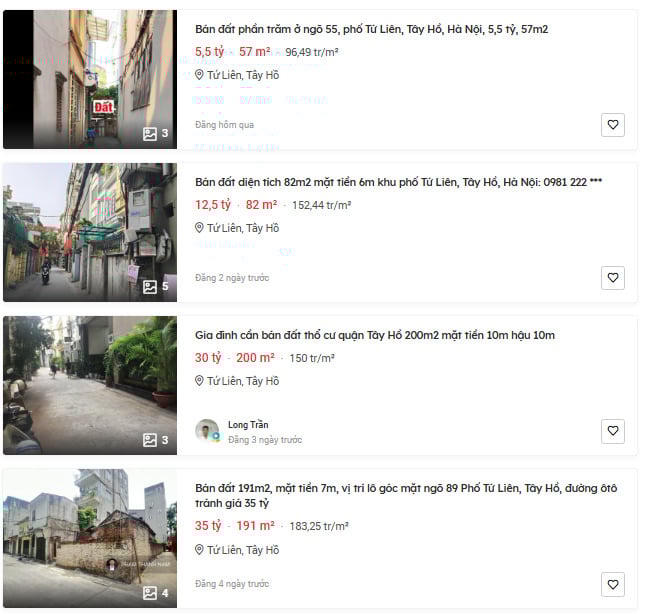Heart the 30 tỷ 200 m² listing
This screenshot has height=614, width=649.
613,431
